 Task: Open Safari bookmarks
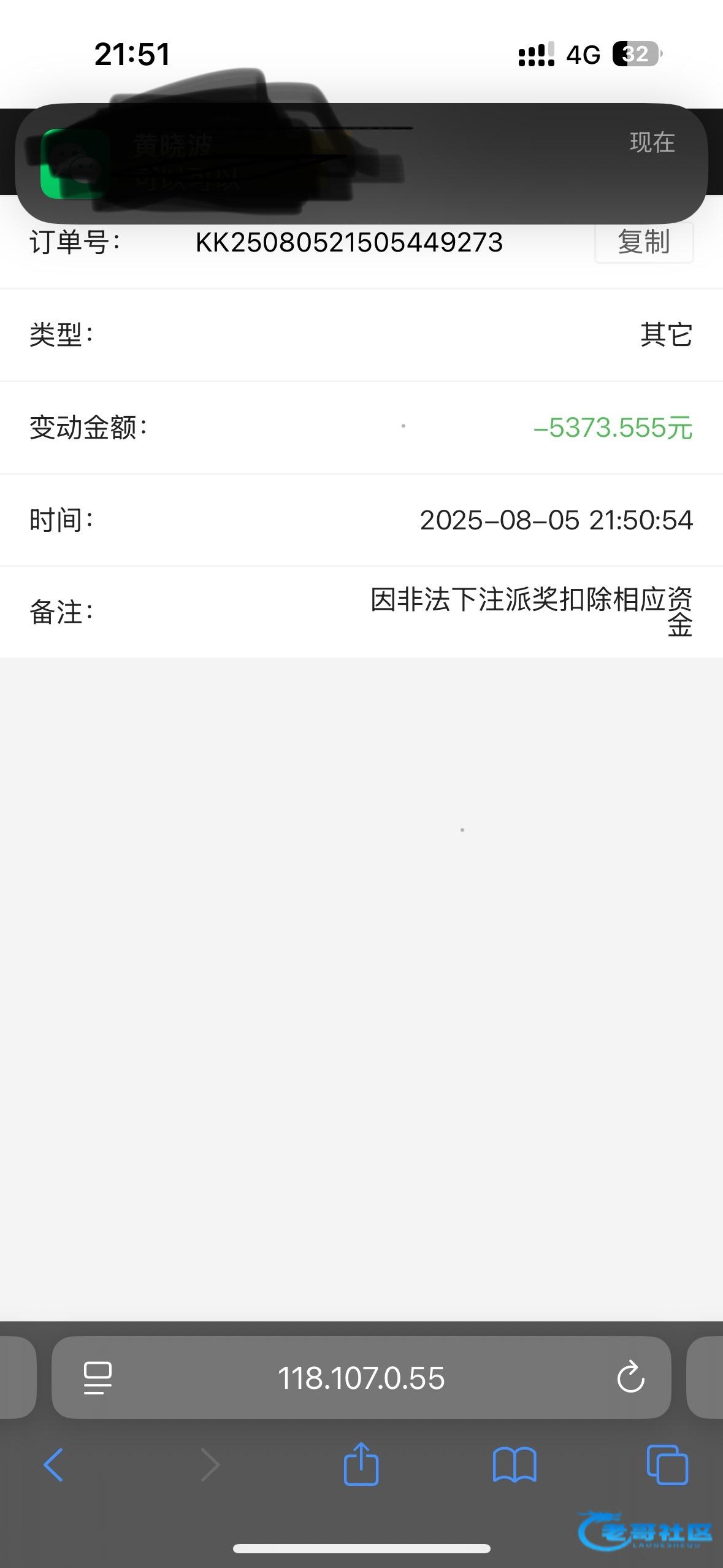click(515, 1465)
